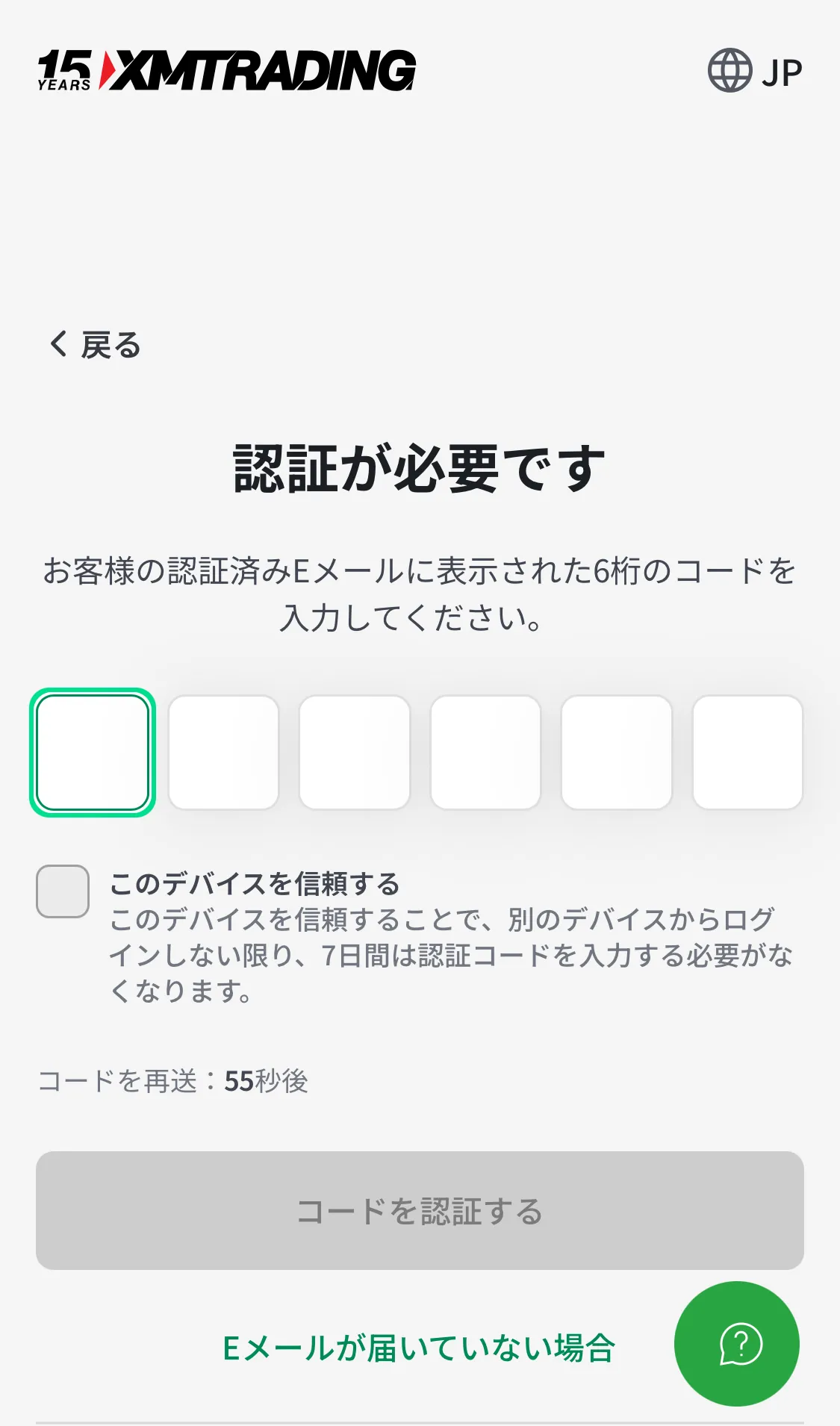Image resolution: width=840 pixels, height=1426 pixels.
Task: Select the last verification code box
Action: point(747,752)
